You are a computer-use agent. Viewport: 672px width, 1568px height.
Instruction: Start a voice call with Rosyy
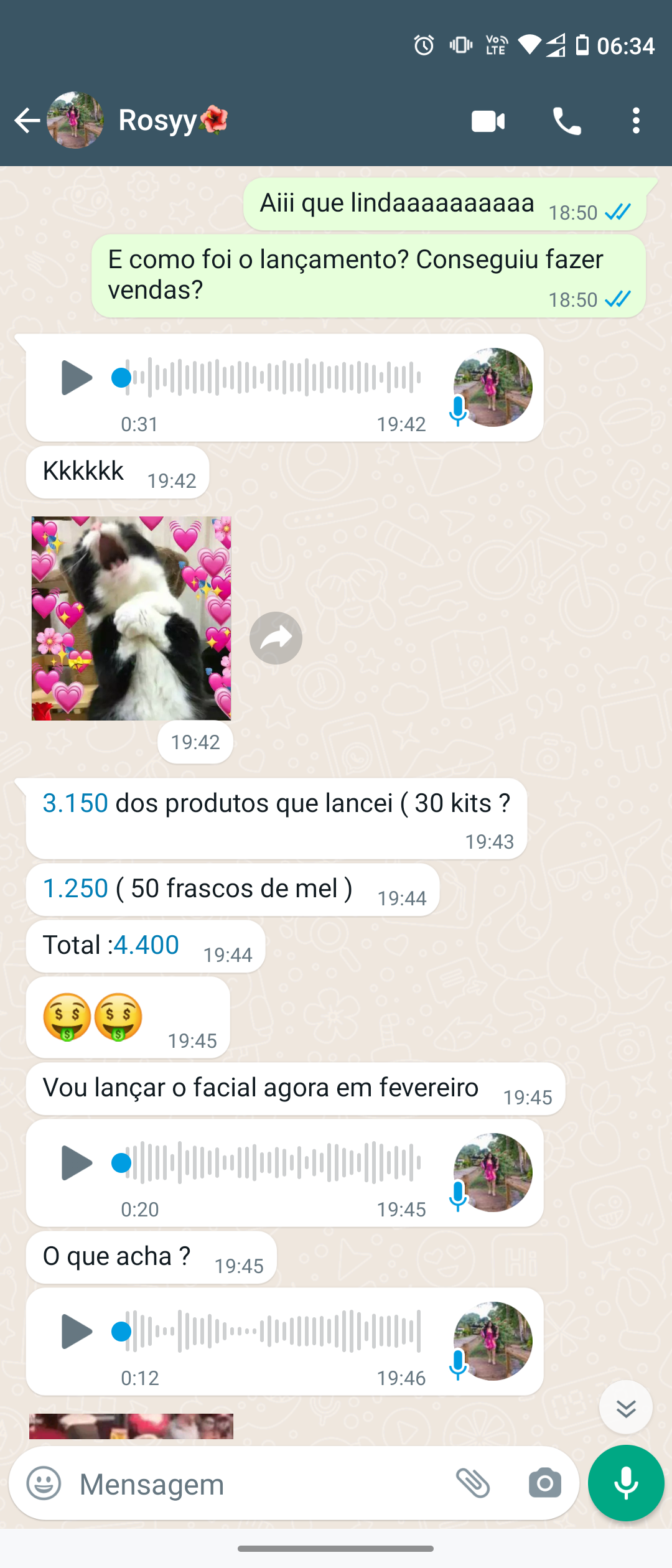coord(566,121)
